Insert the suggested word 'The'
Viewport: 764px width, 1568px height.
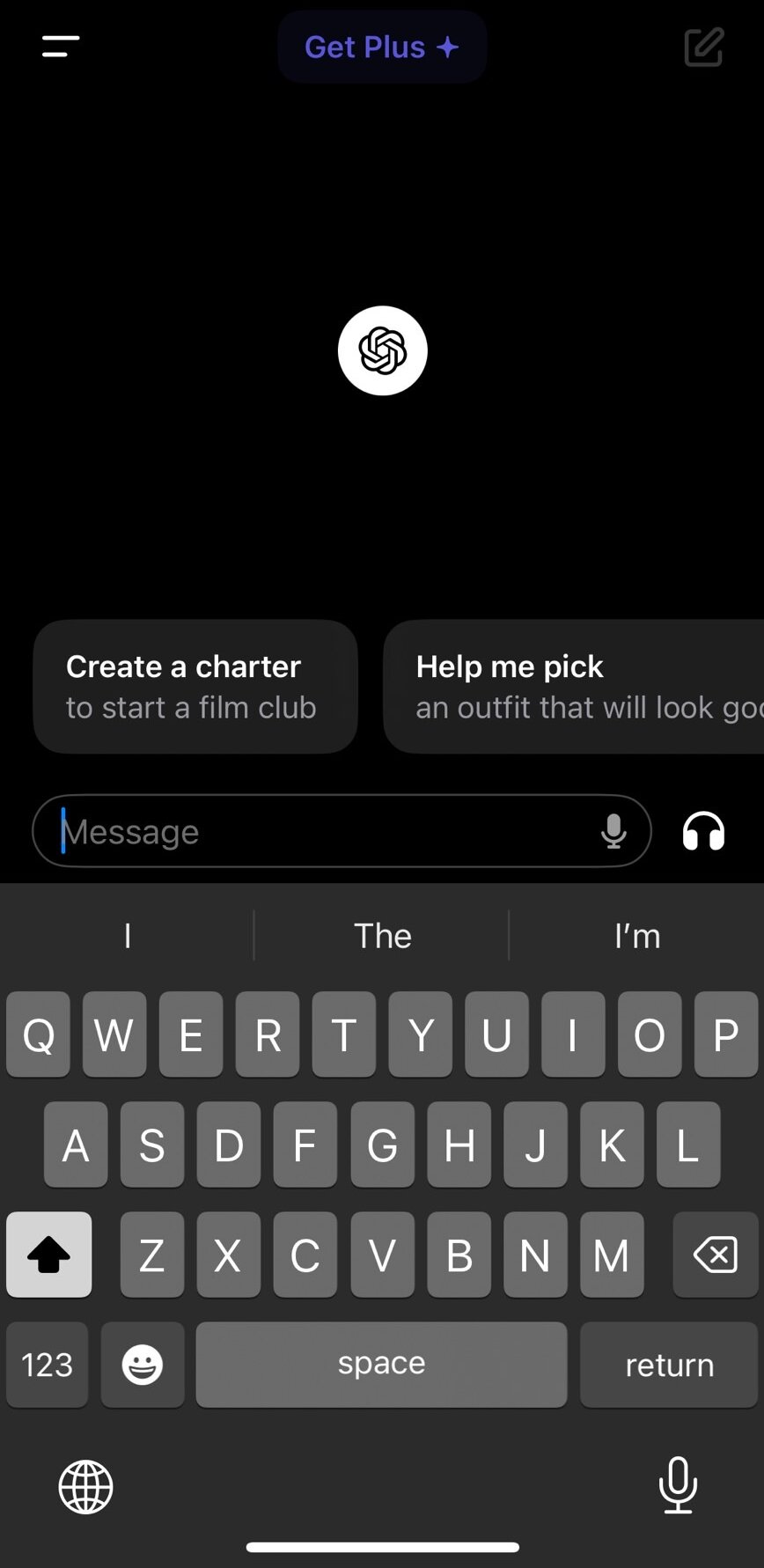(382, 936)
